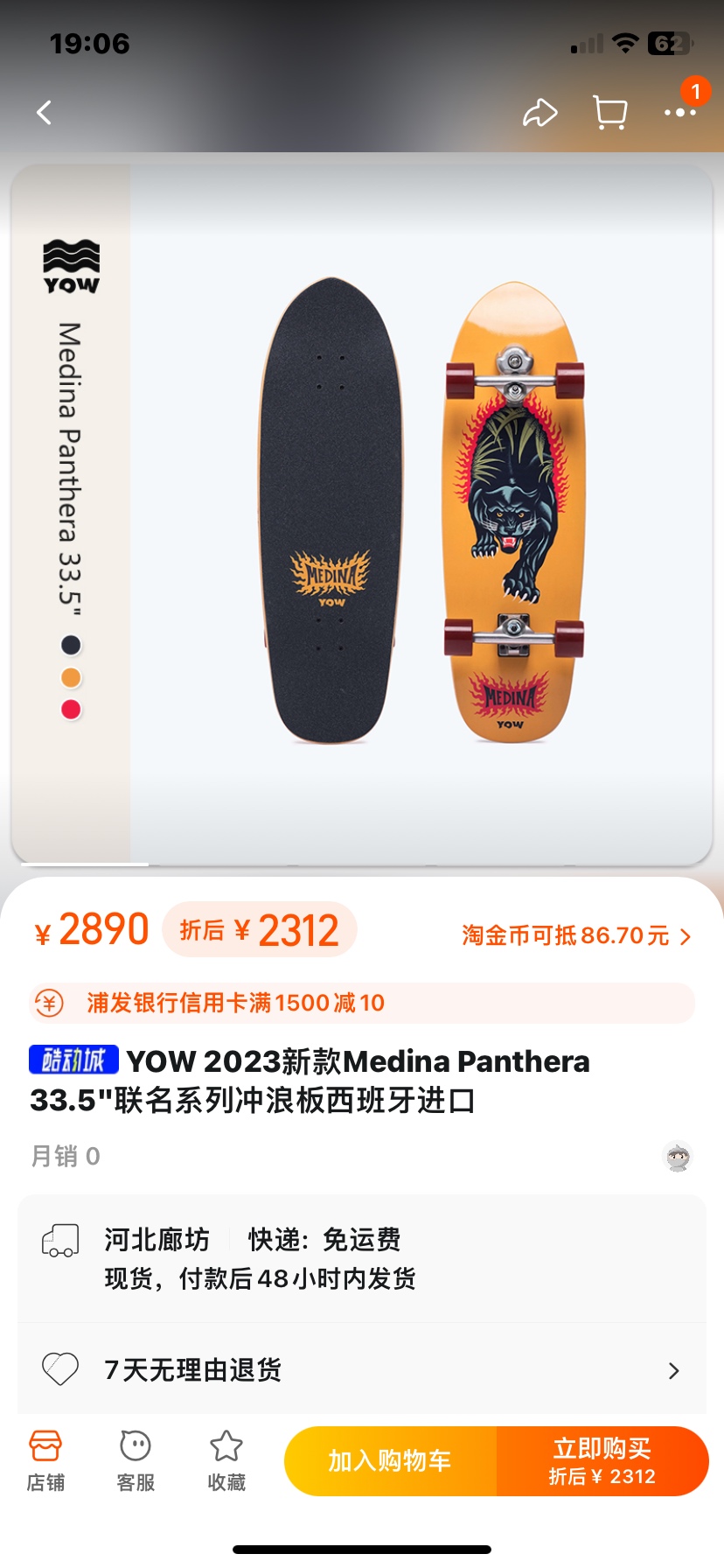The image size is (724, 1568).
Task: Open the more options menu
Action: [679, 113]
